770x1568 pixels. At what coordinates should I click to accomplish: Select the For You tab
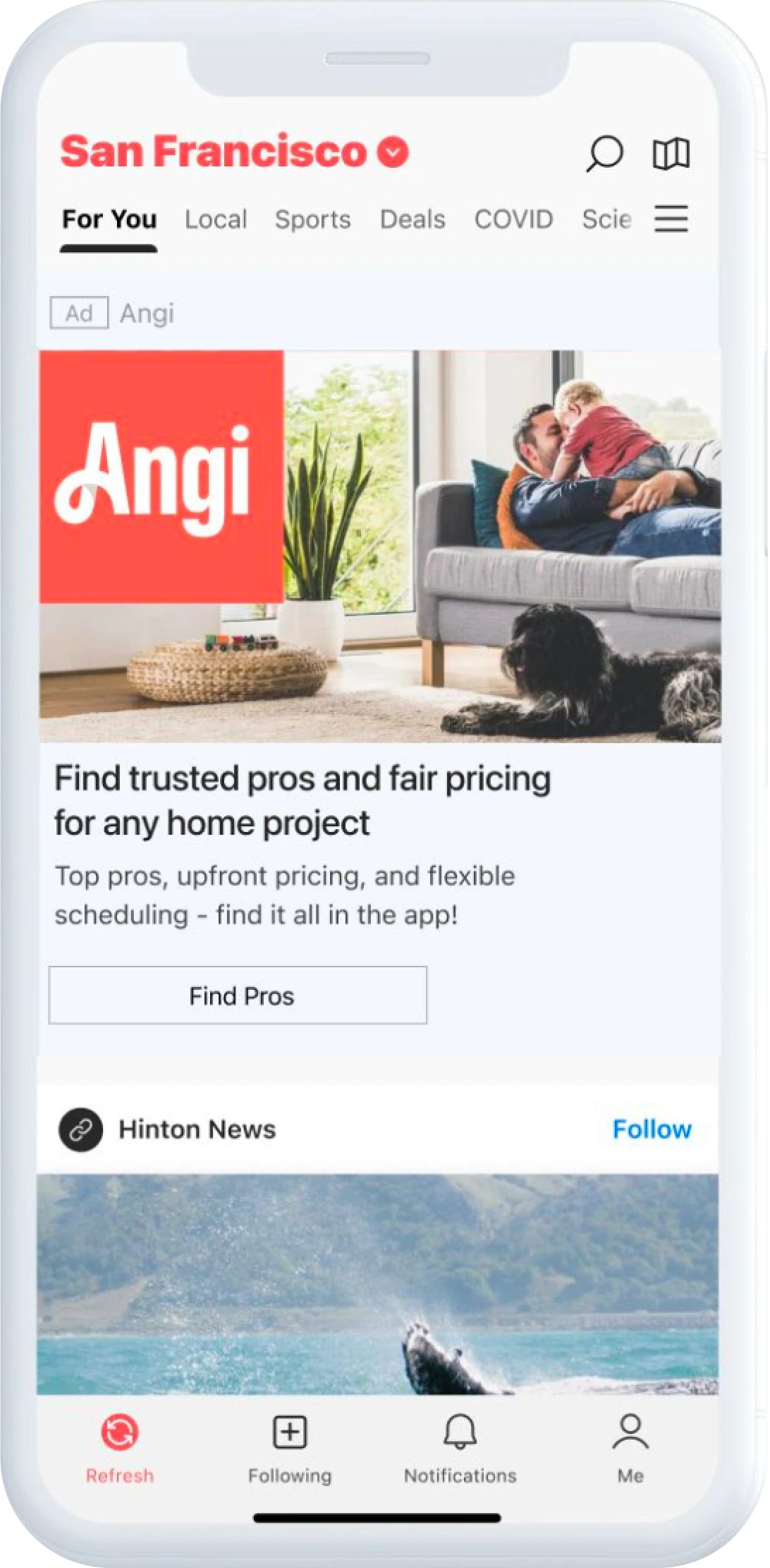tap(109, 219)
